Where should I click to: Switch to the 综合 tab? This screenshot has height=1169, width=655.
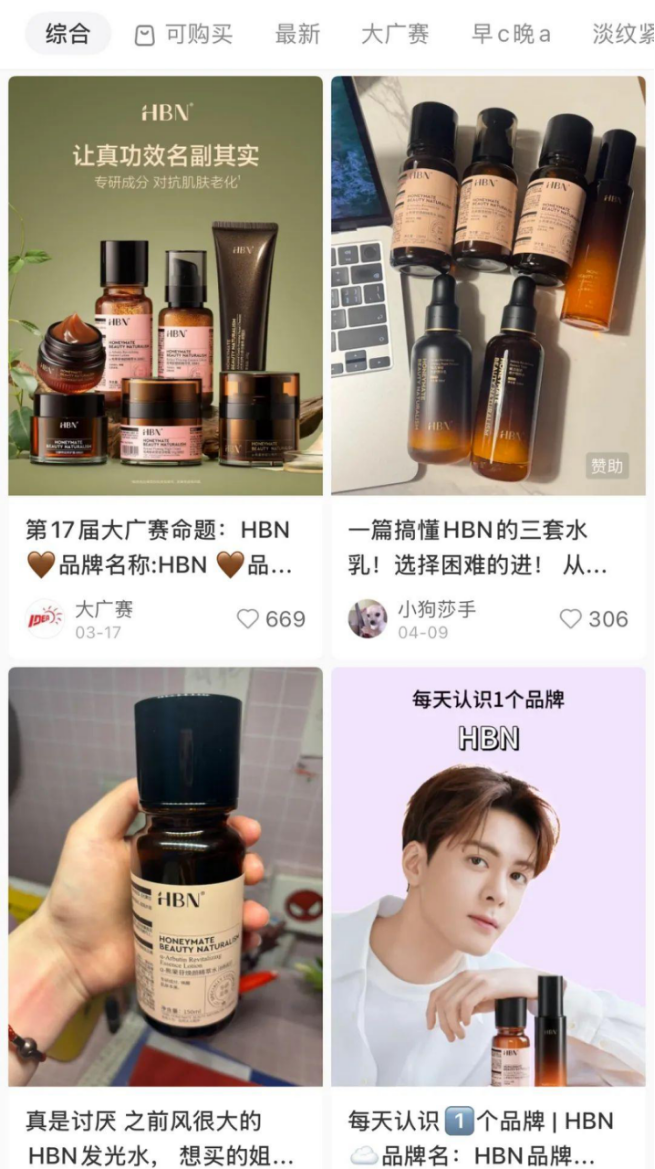(67, 34)
